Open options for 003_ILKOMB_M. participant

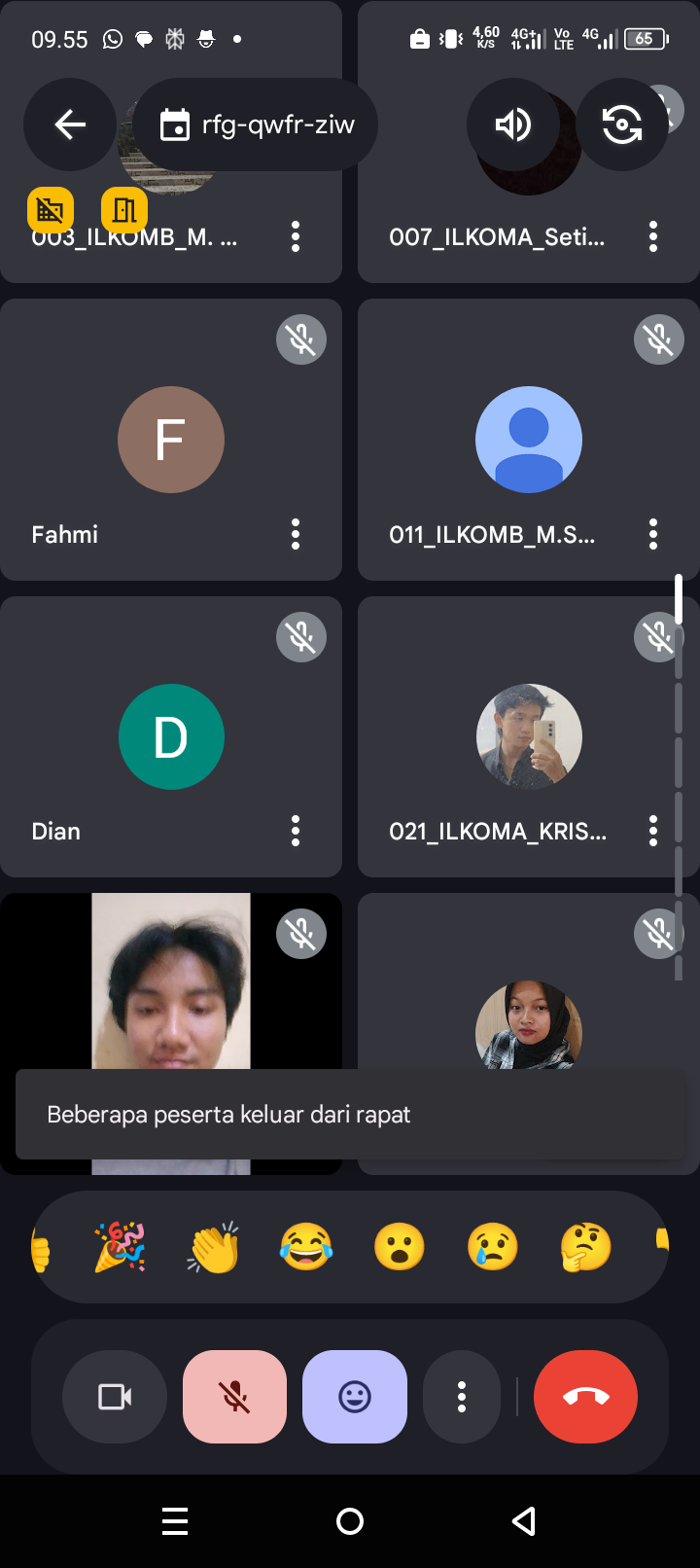click(296, 236)
